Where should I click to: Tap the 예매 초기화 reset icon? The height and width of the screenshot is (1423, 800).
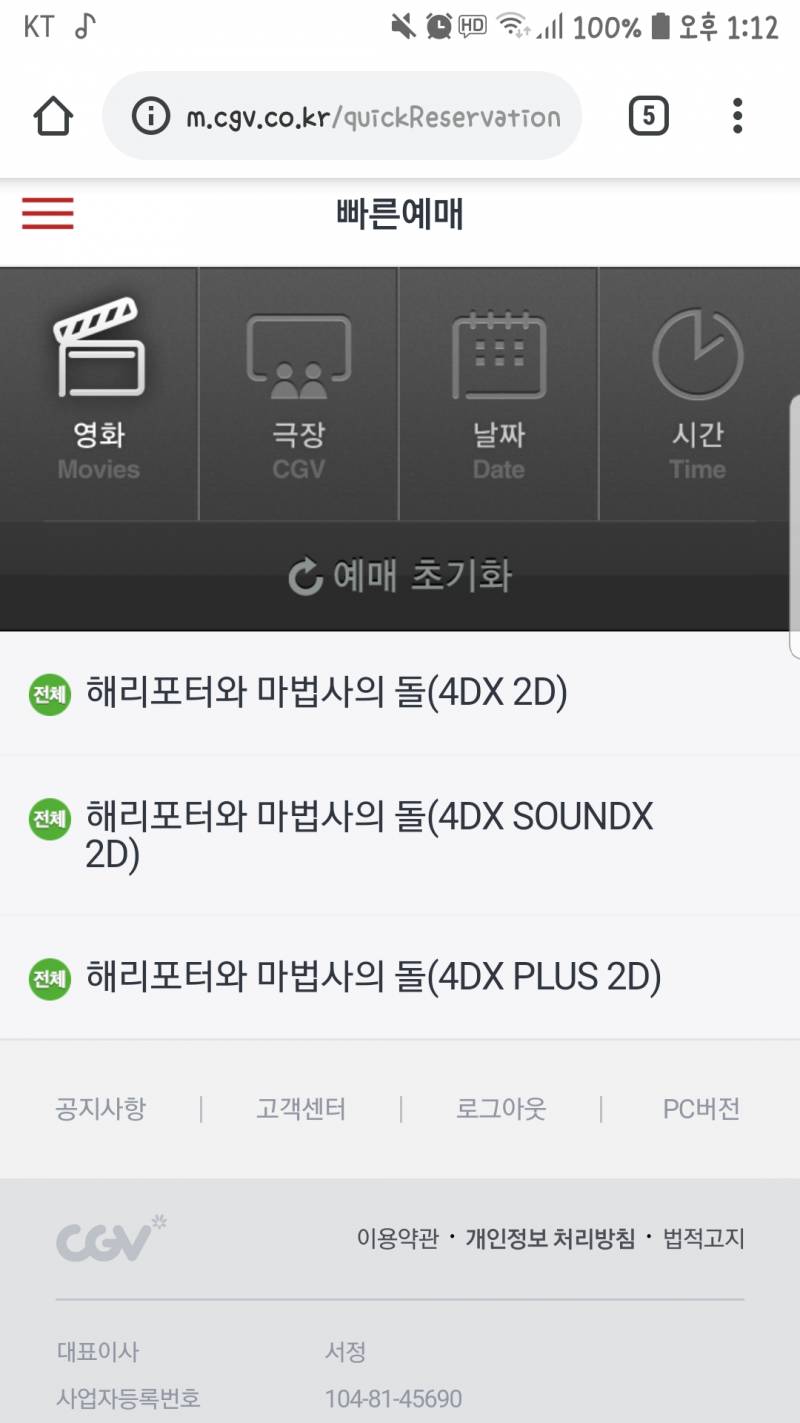[303, 575]
